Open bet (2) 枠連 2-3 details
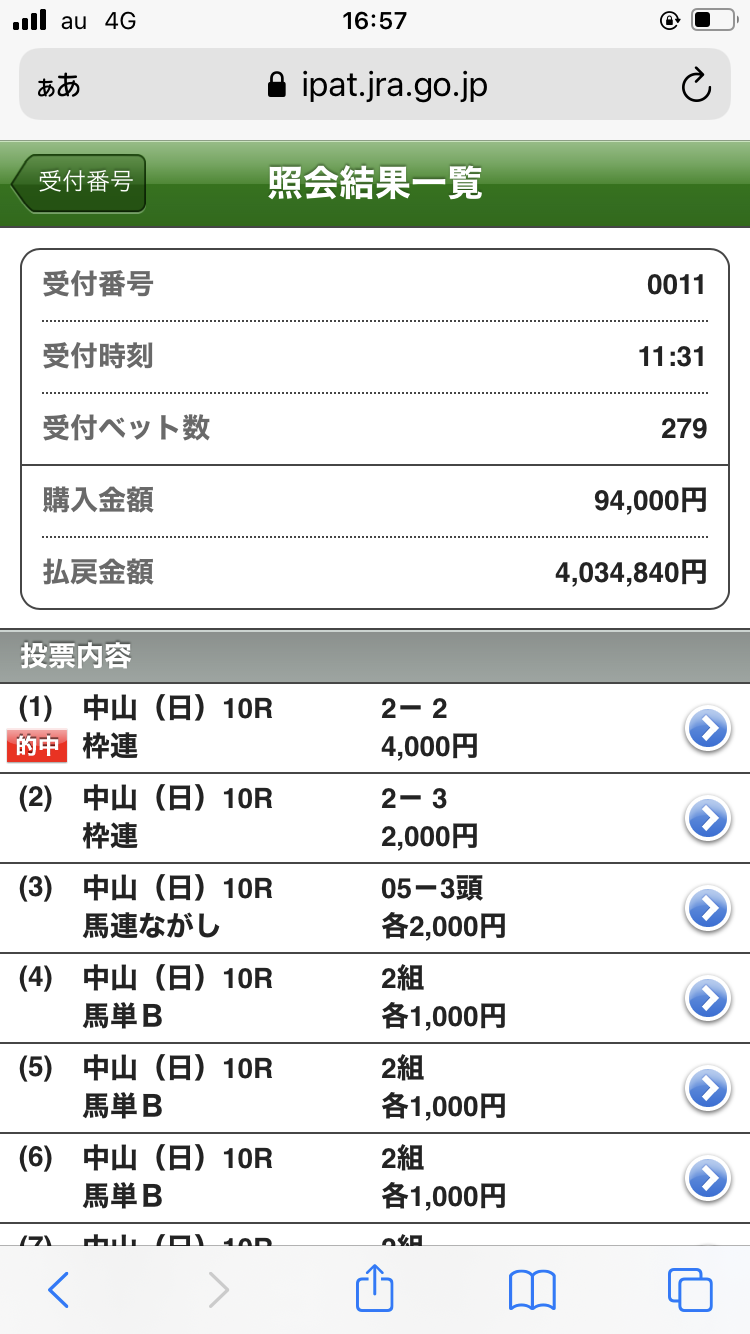750x1334 pixels. 375,818
